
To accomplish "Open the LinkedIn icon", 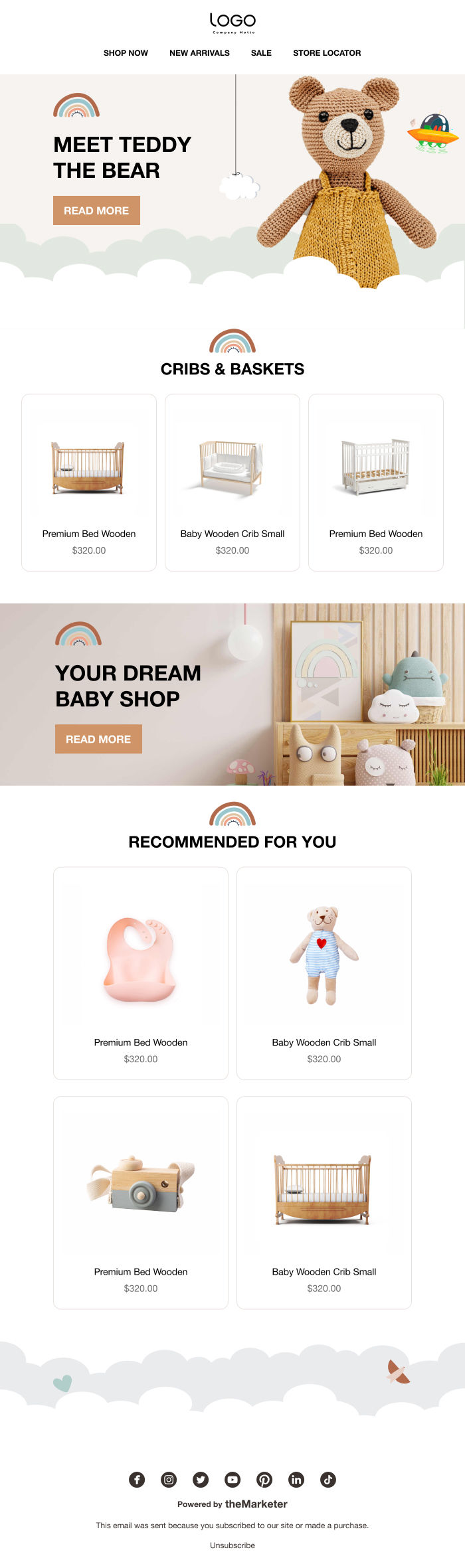I will point(296,1480).
